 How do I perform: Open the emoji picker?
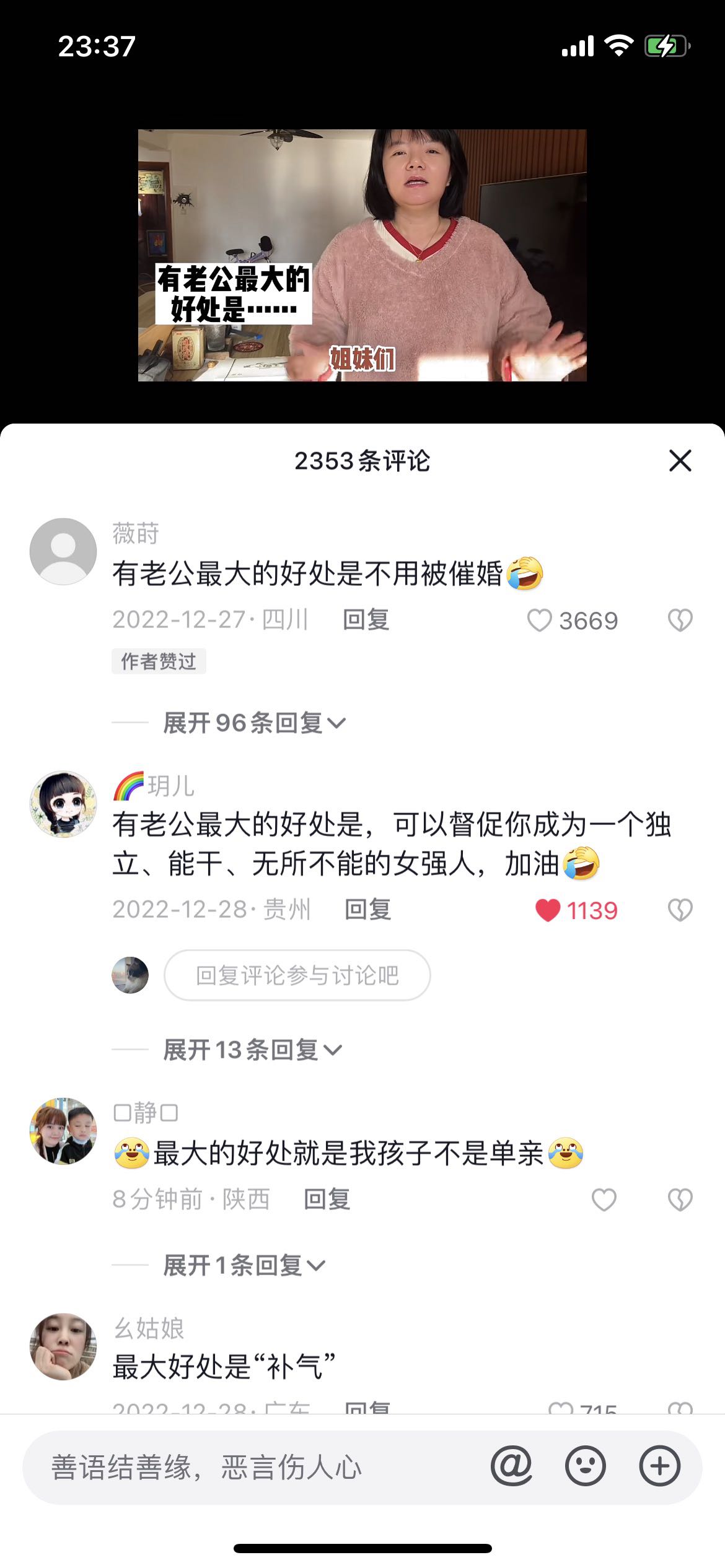[x=585, y=1466]
